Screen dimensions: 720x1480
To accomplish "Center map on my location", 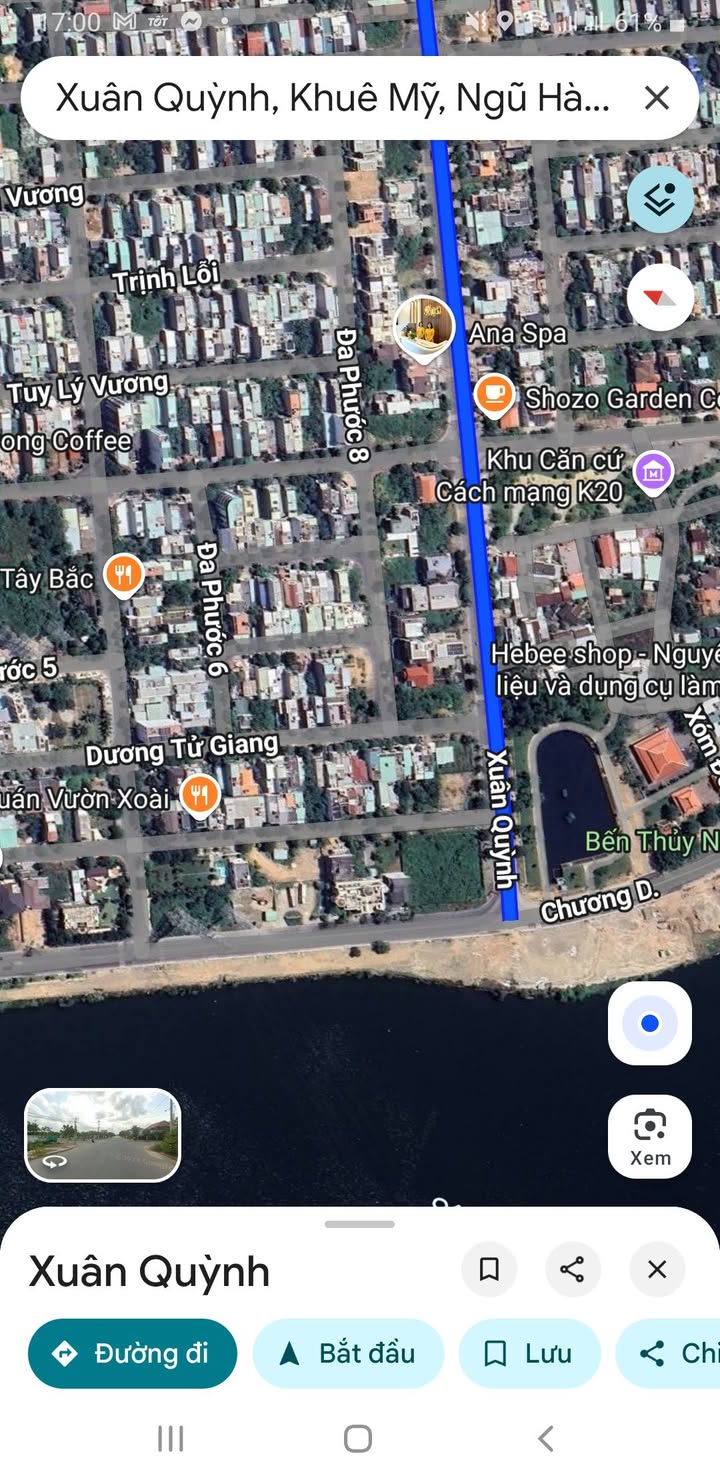I will point(650,1023).
